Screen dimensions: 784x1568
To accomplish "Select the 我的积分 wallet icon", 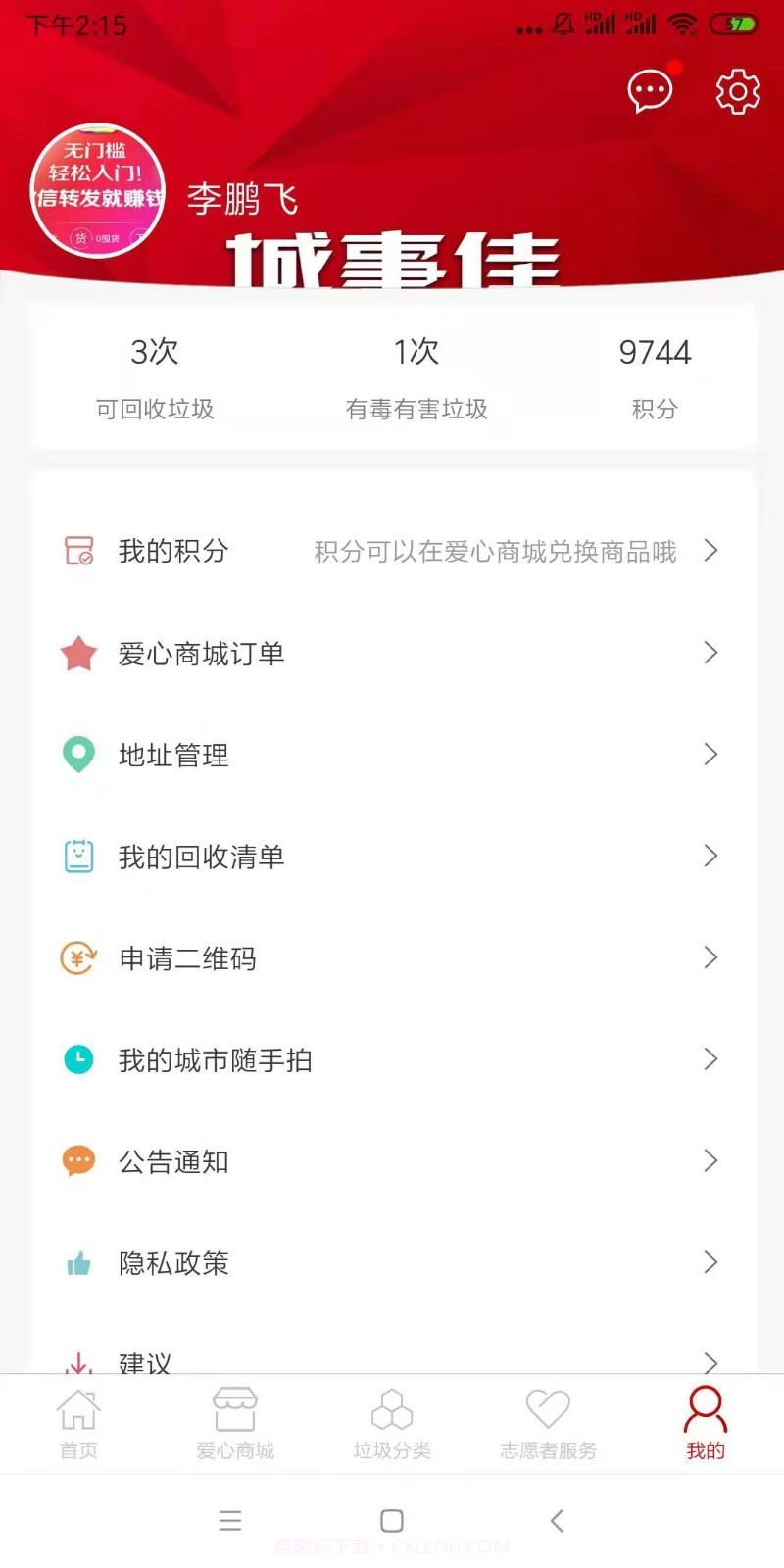I will (78, 552).
